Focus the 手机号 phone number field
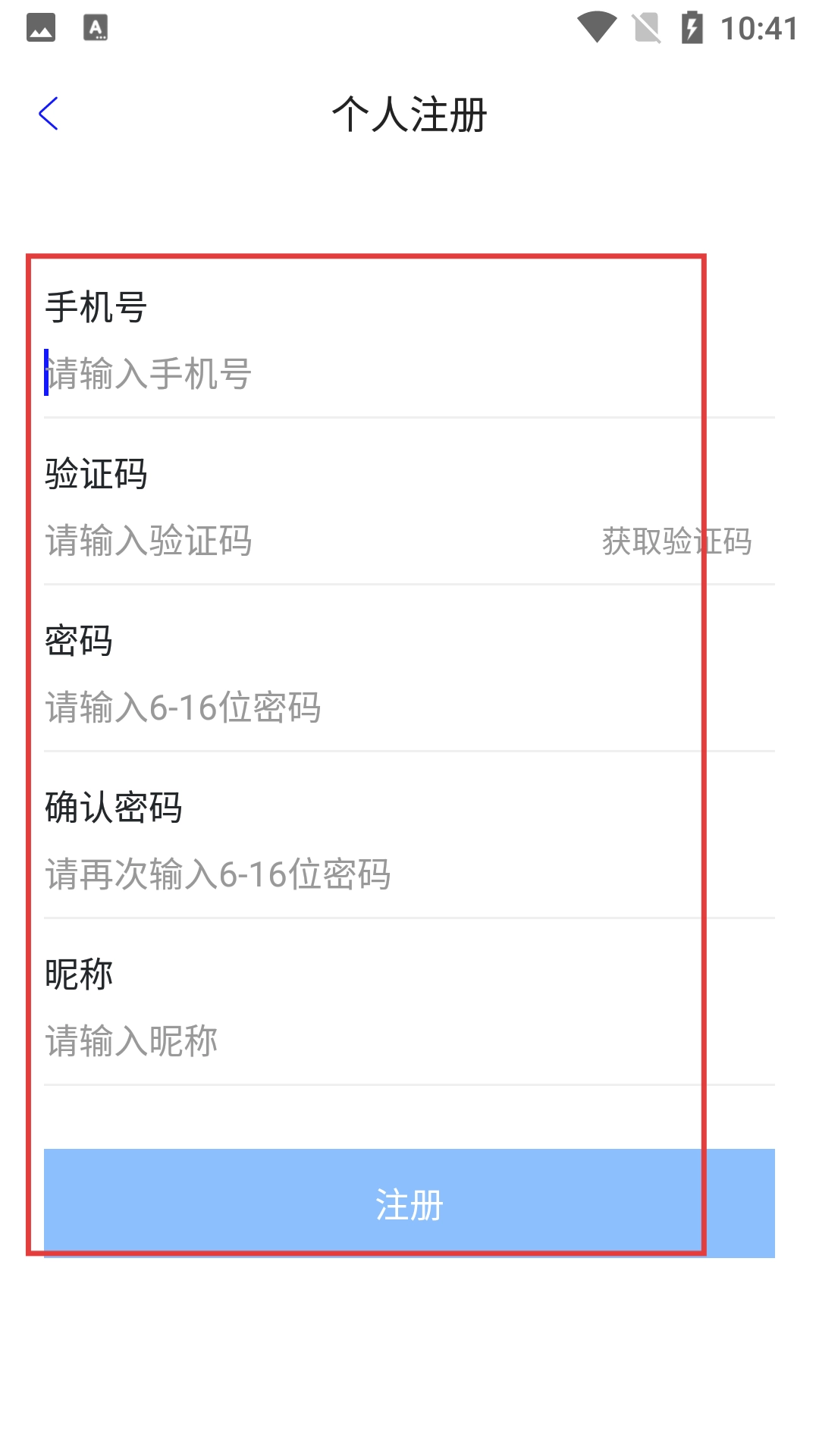This screenshot has height=1456, width=819. pyautogui.click(x=303, y=374)
